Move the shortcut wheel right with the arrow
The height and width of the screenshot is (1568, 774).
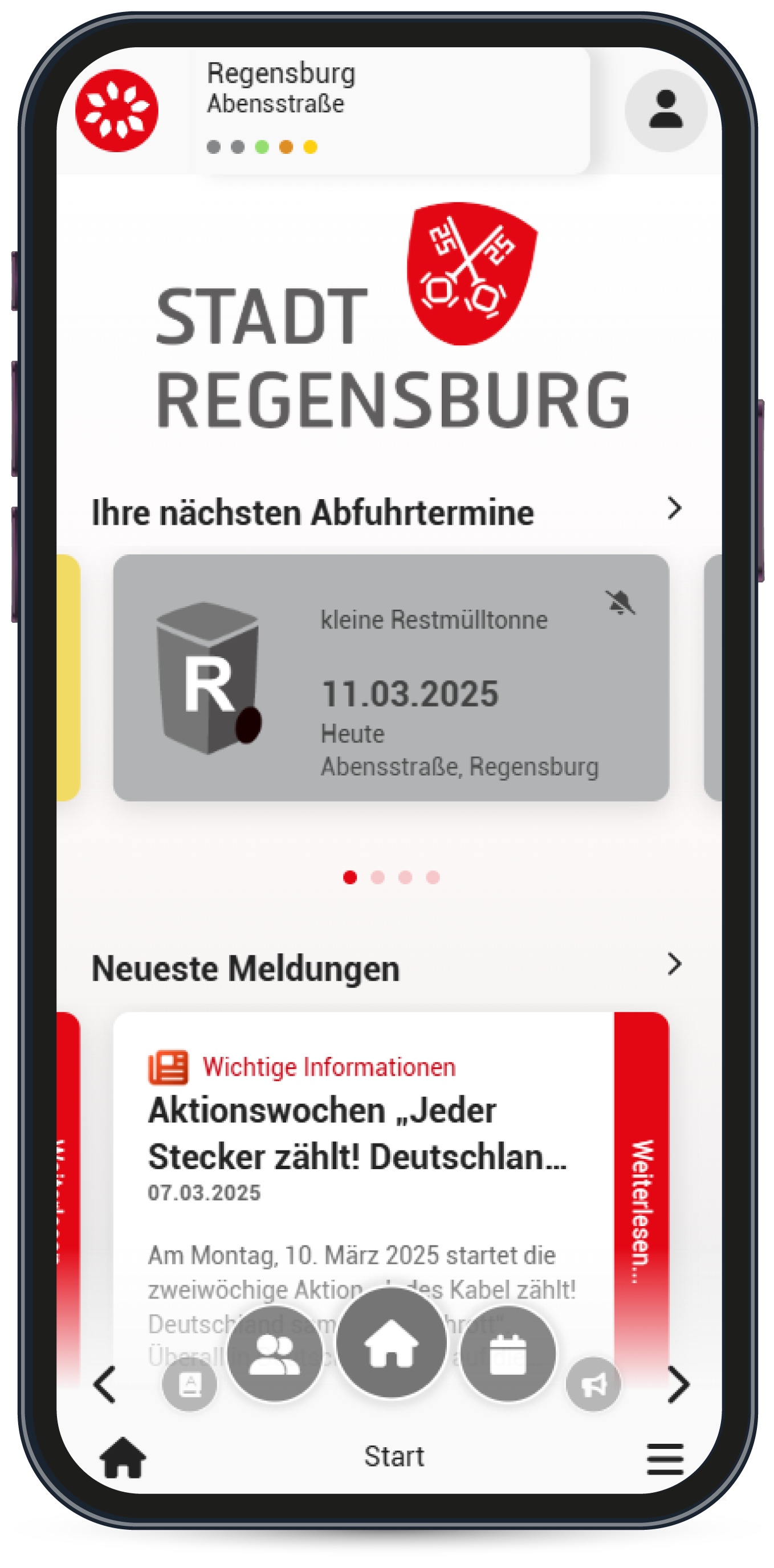point(678,1384)
